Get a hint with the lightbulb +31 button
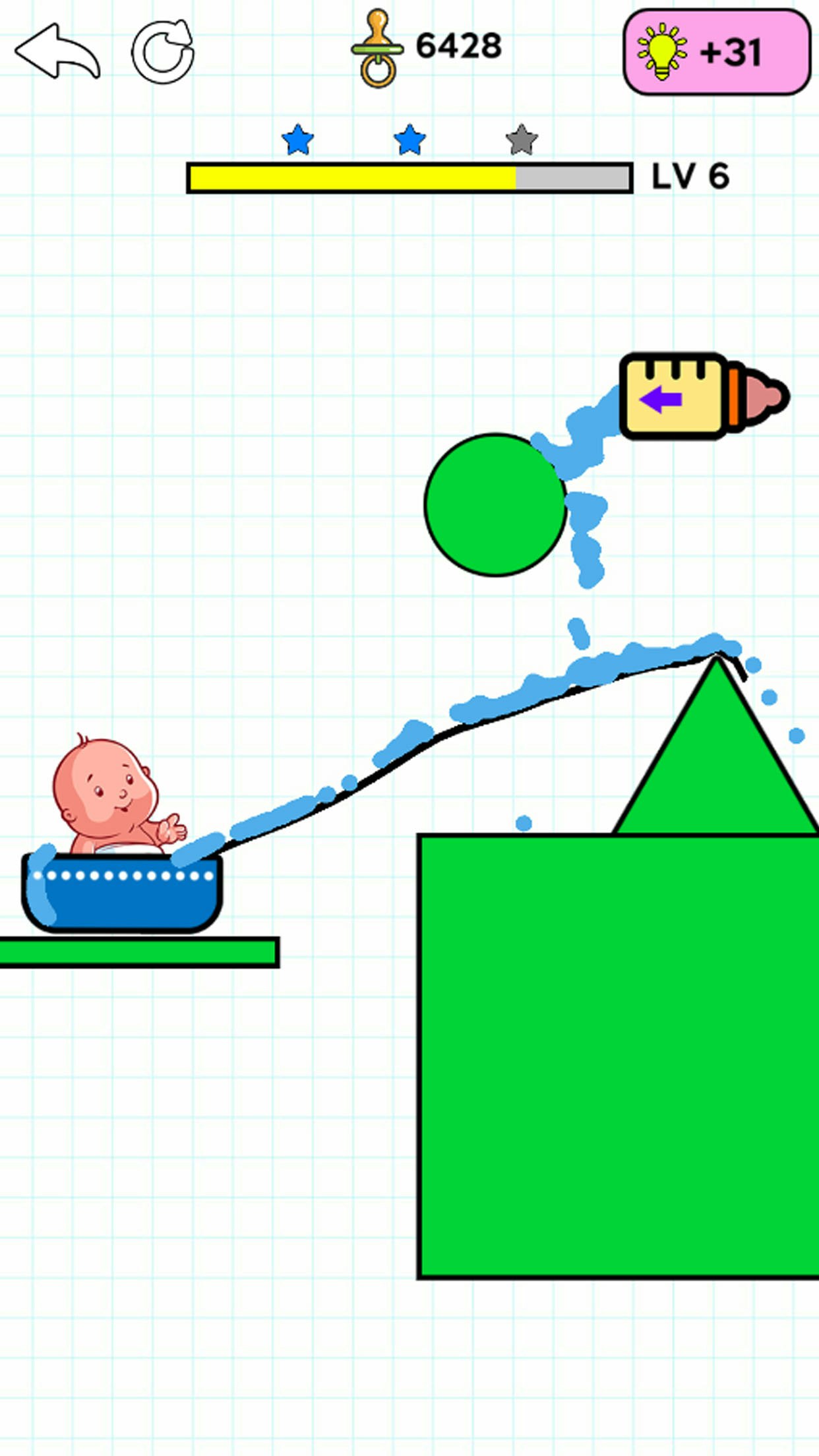Screen dimensions: 819x1456 point(717,52)
